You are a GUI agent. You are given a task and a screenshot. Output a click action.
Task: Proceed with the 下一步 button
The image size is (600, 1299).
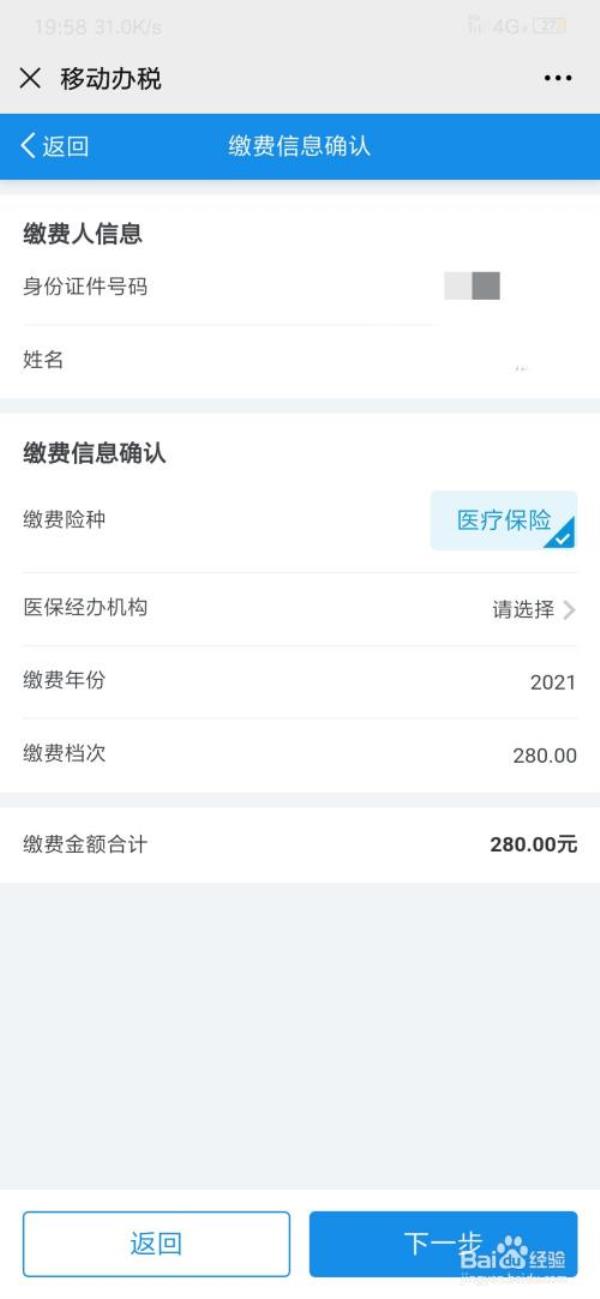[x=443, y=1244]
